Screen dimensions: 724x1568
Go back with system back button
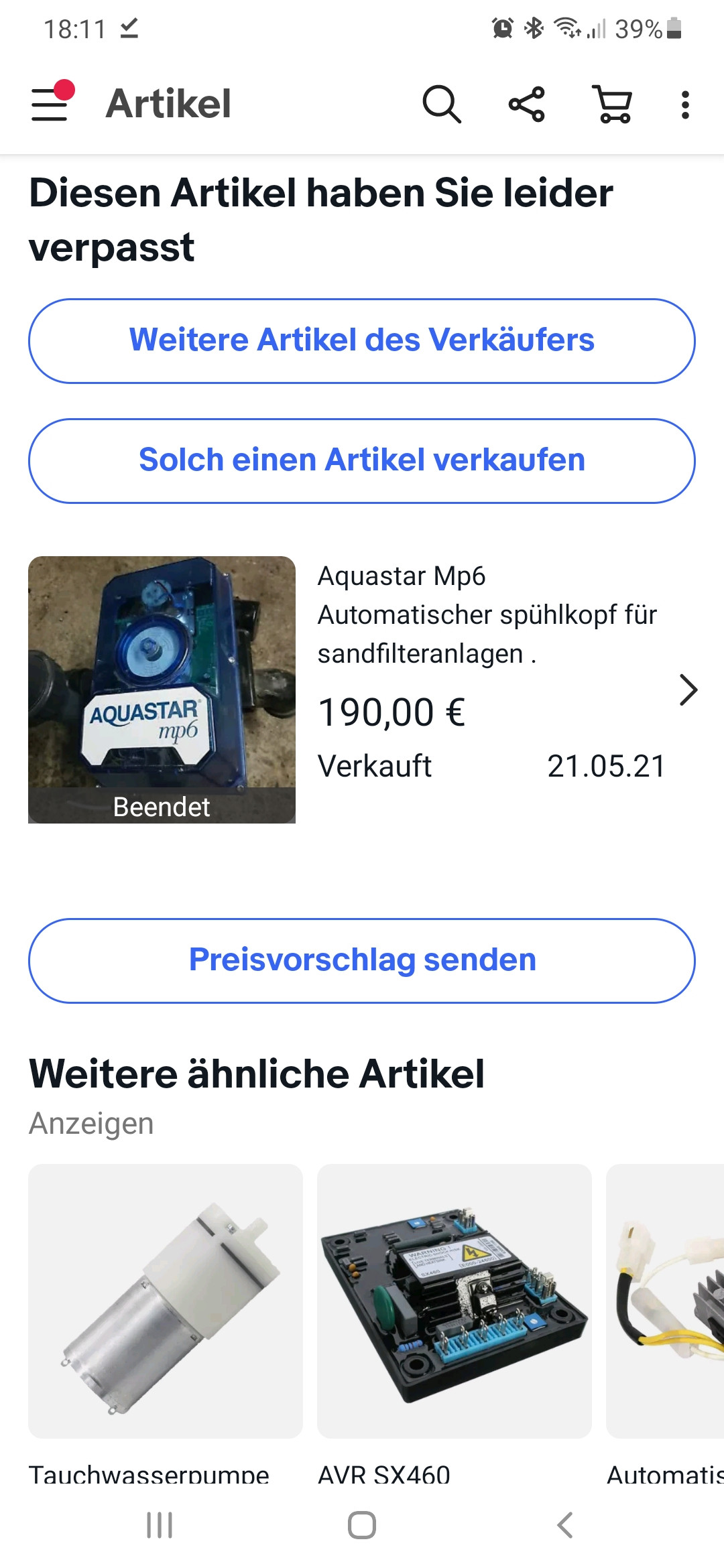tap(565, 1525)
